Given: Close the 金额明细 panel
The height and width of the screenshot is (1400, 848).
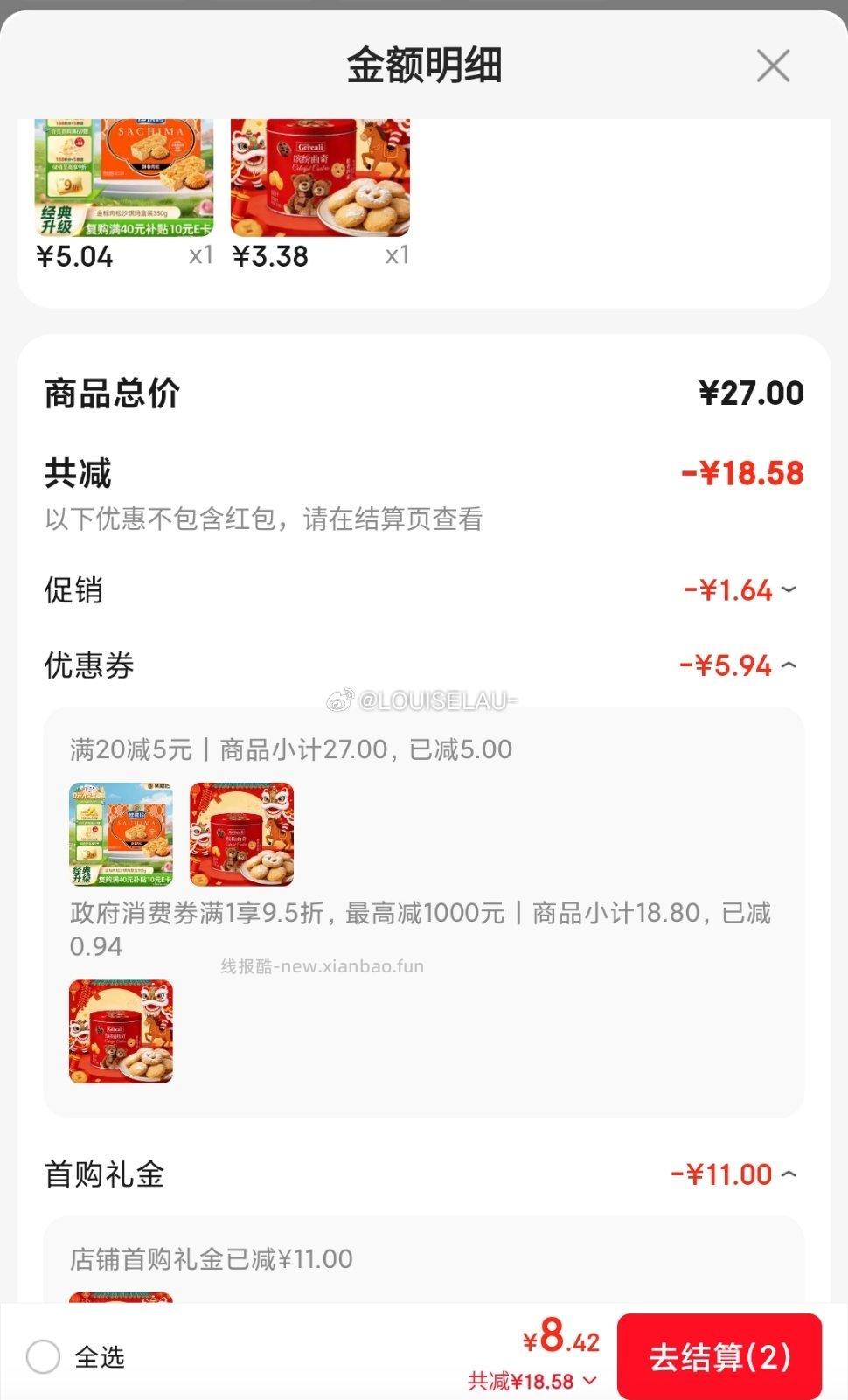Looking at the screenshot, I should tap(773, 66).
